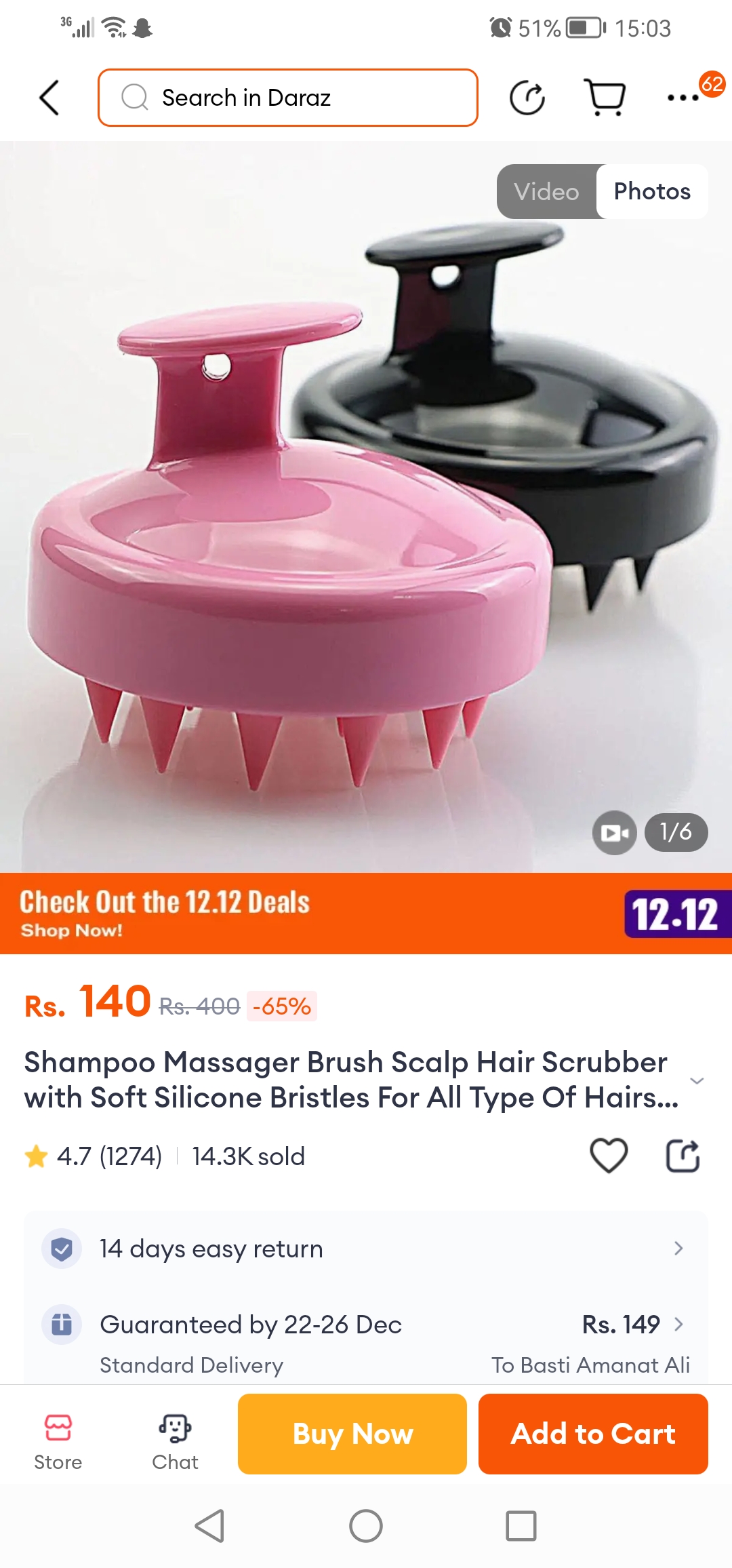Switch to the Video tab
This screenshot has height=1568, width=732.
coord(546,191)
